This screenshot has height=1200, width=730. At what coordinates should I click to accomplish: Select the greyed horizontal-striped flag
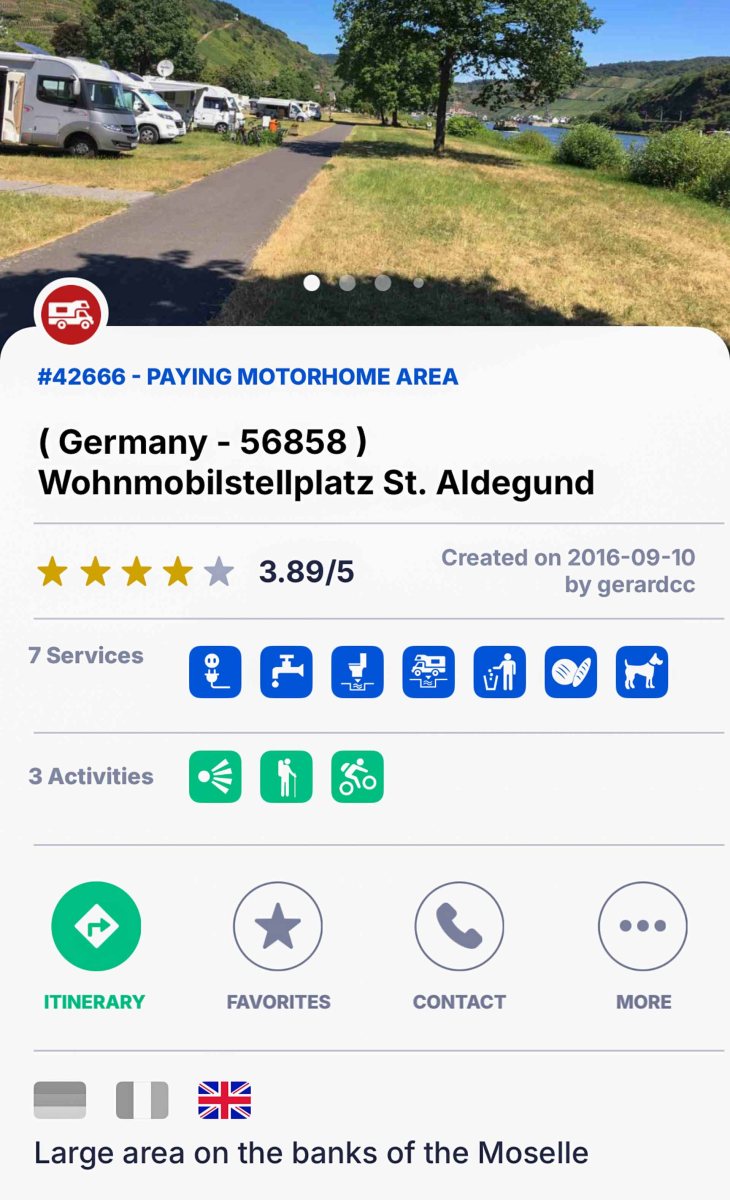(60, 1100)
